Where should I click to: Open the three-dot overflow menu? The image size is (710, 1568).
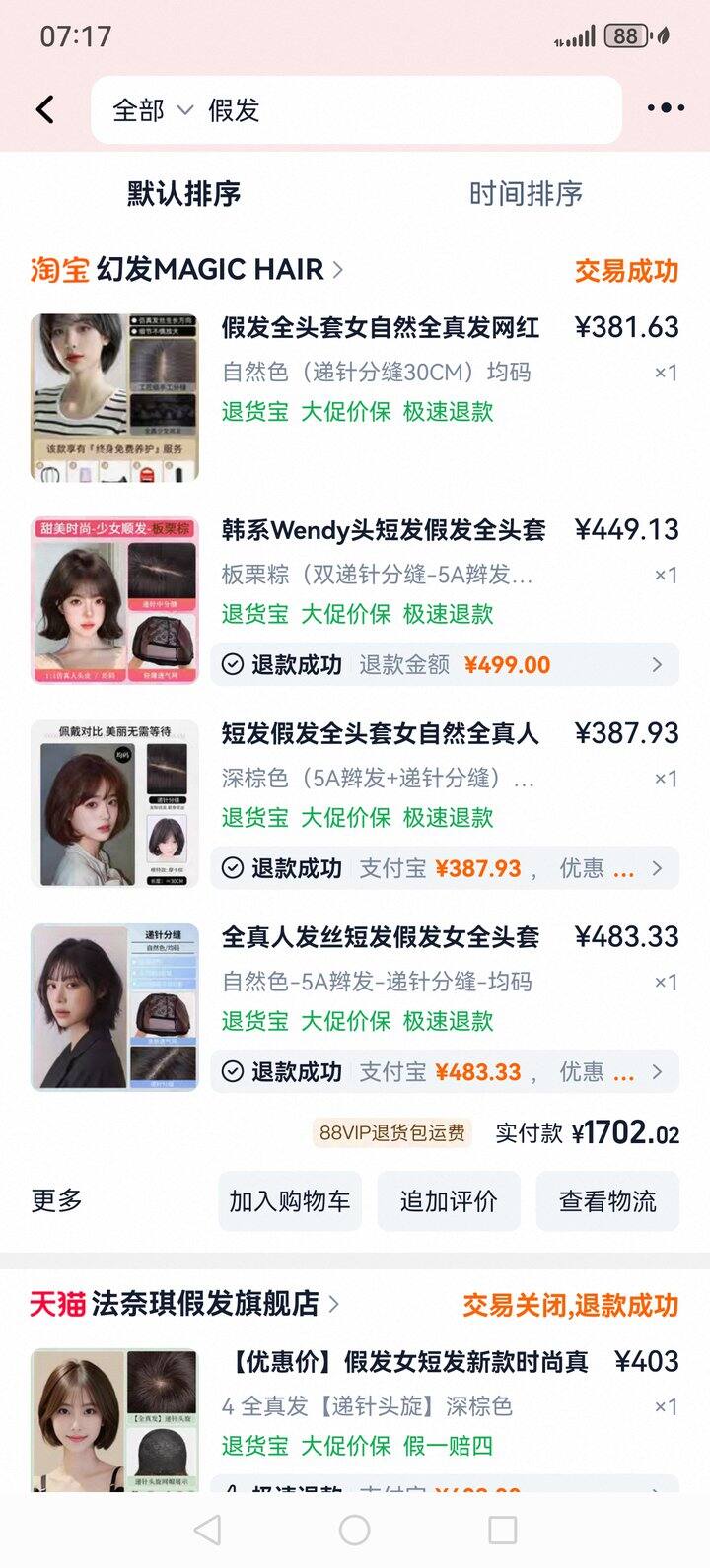[x=666, y=109]
